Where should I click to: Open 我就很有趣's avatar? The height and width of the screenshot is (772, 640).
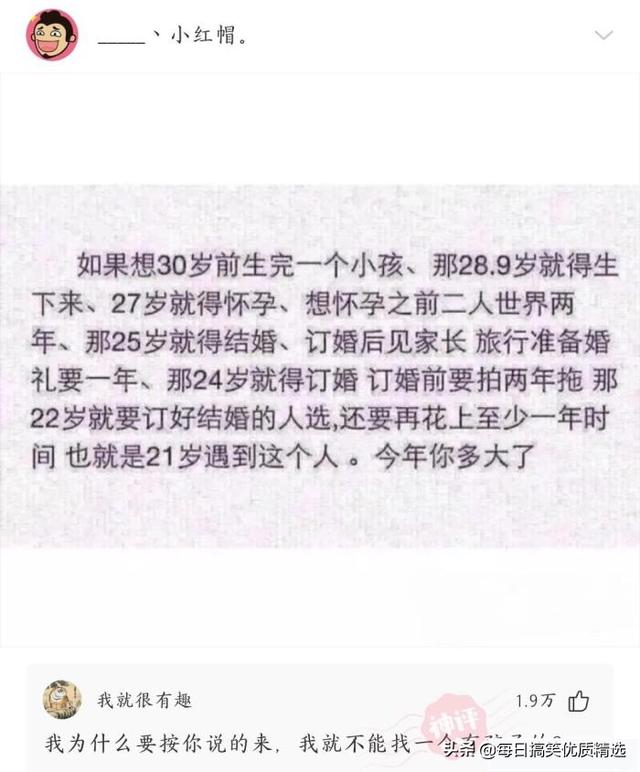[x=62, y=699]
